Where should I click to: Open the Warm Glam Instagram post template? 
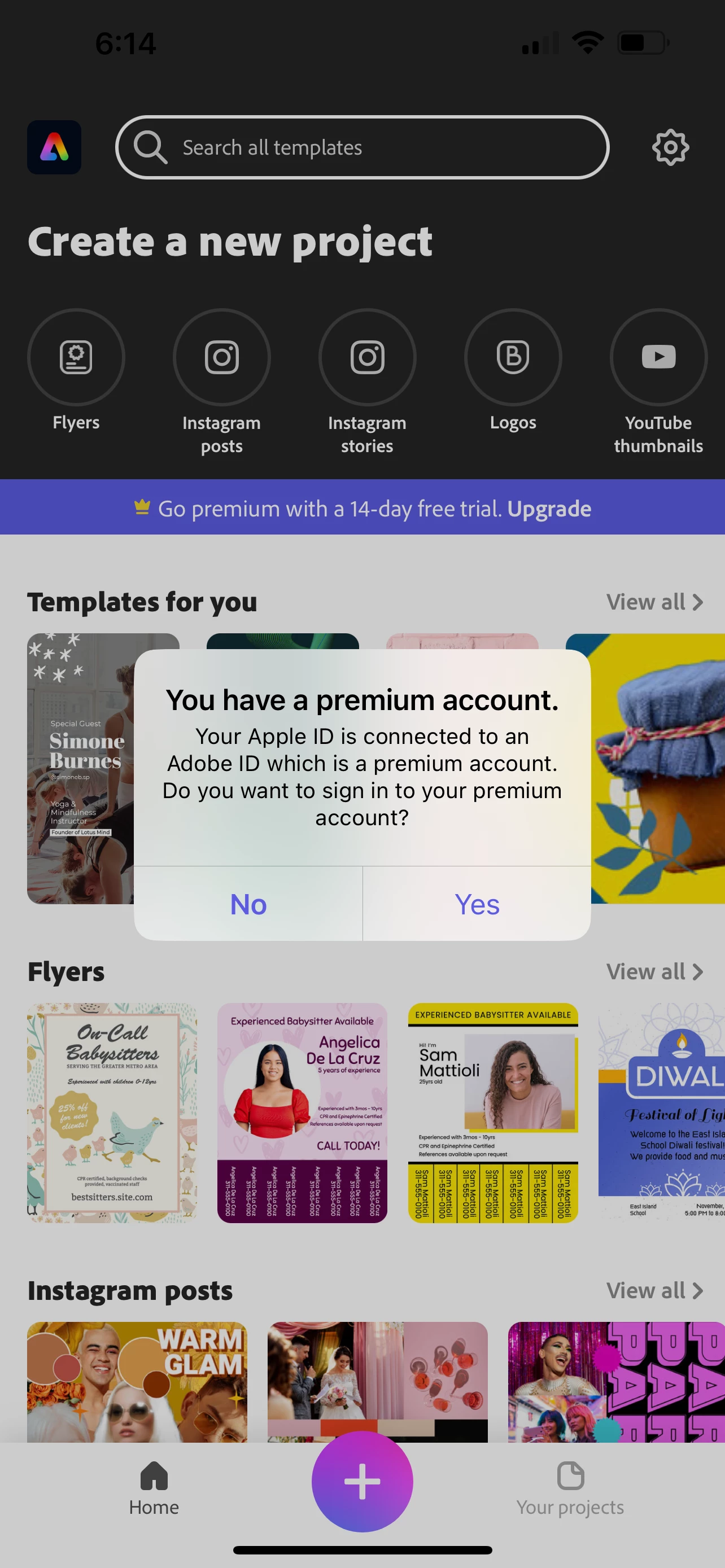point(137,1382)
